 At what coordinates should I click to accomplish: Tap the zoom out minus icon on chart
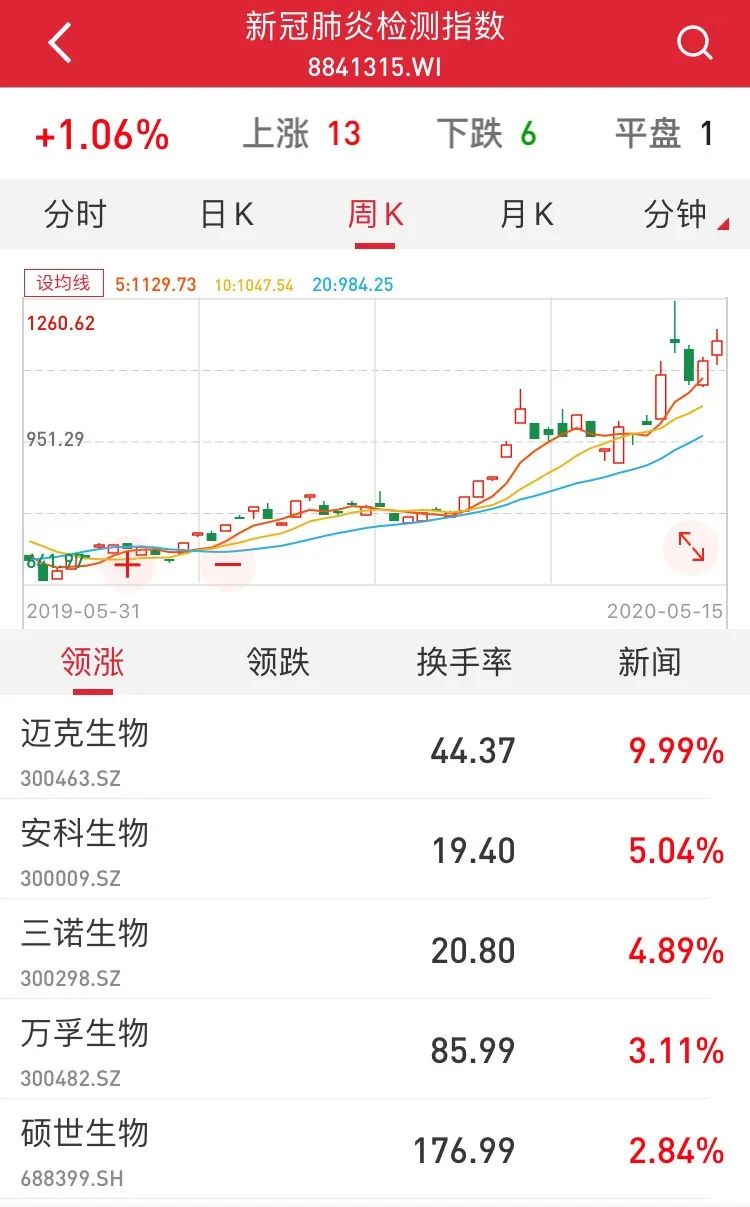227,566
